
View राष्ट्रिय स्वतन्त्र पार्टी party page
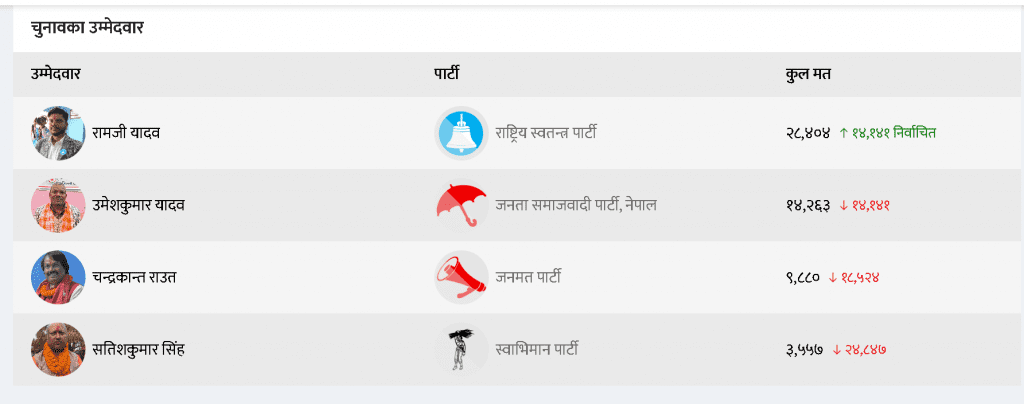pos(545,133)
